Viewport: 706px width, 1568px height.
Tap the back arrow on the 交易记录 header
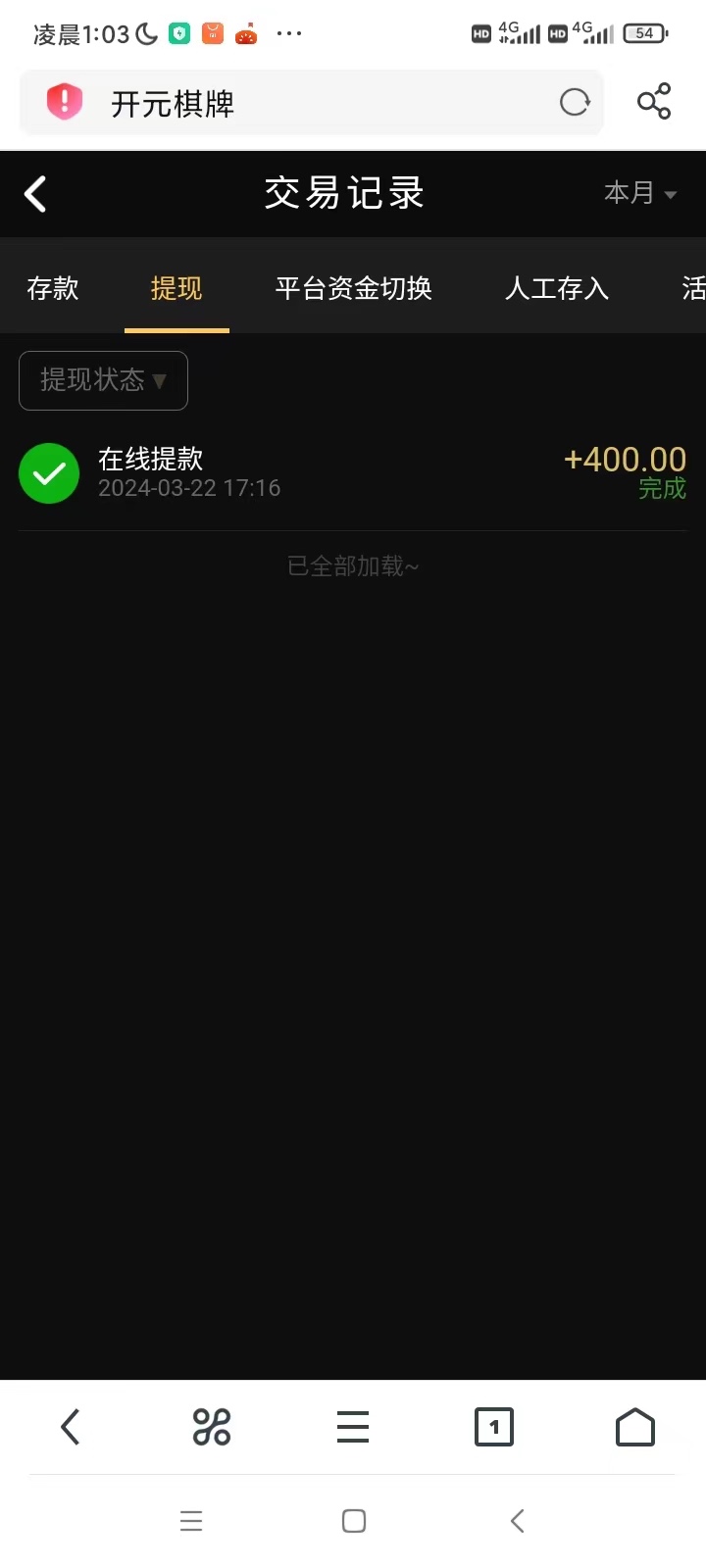35,193
